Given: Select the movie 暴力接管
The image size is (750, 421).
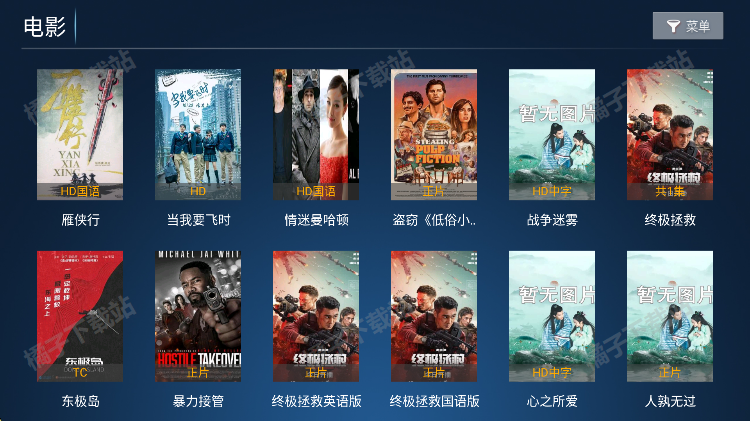Looking at the screenshot, I should click(198, 316).
